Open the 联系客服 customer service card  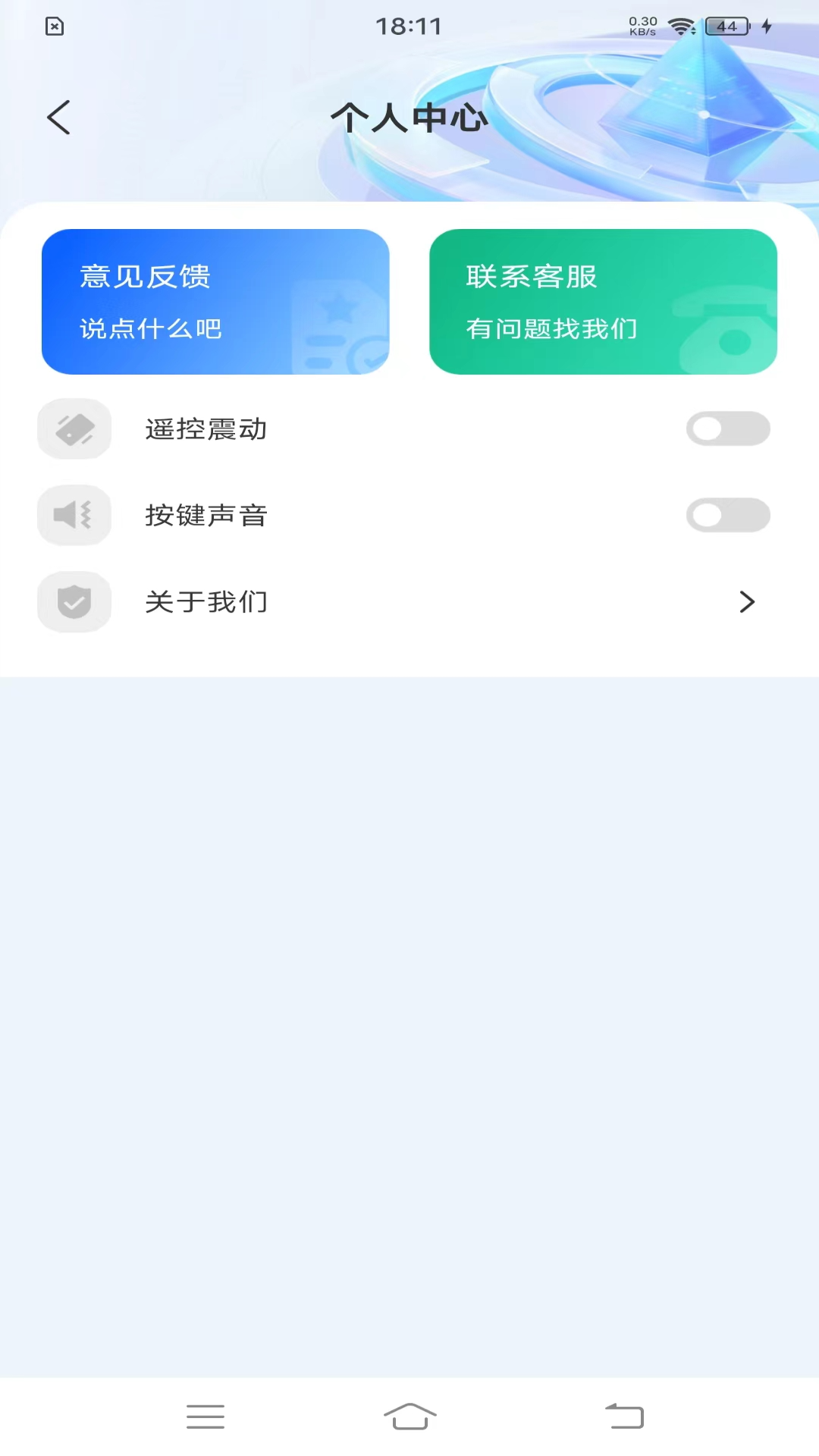[x=603, y=301]
